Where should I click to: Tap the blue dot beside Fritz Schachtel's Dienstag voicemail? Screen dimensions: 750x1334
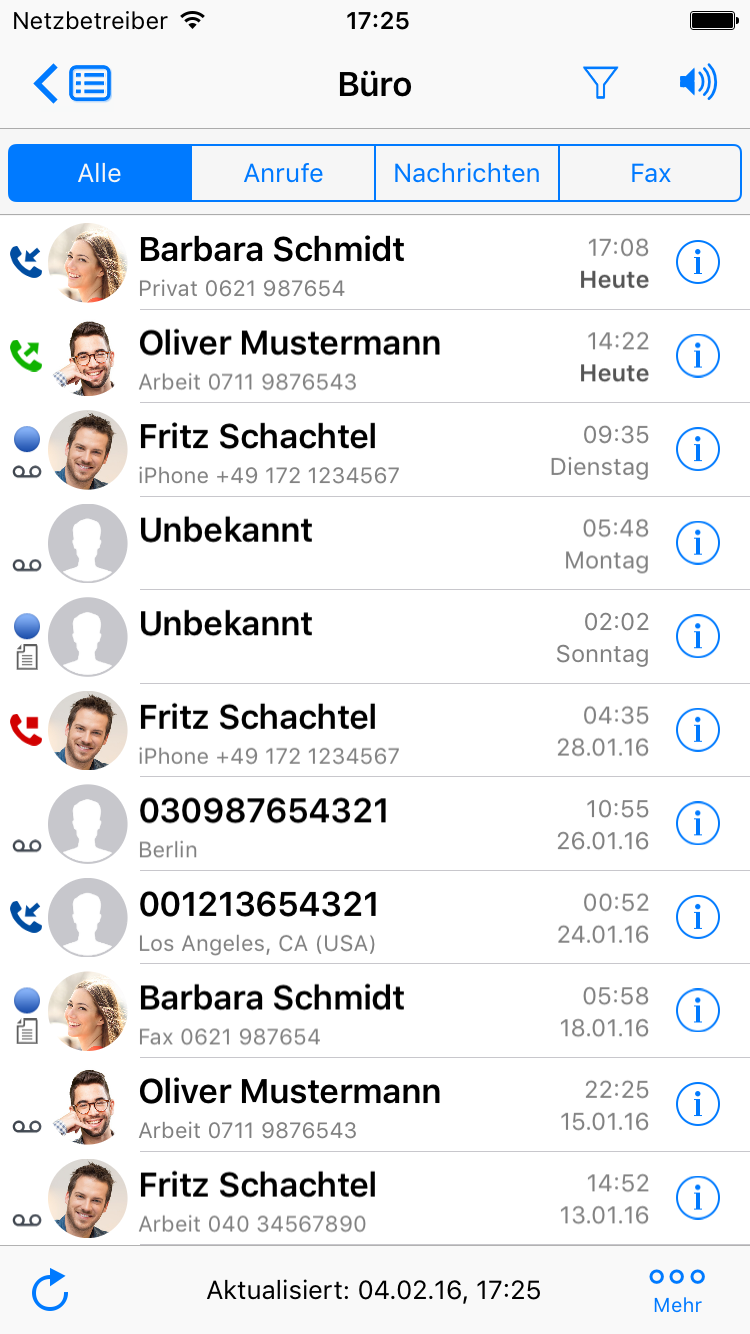pos(26,437)
